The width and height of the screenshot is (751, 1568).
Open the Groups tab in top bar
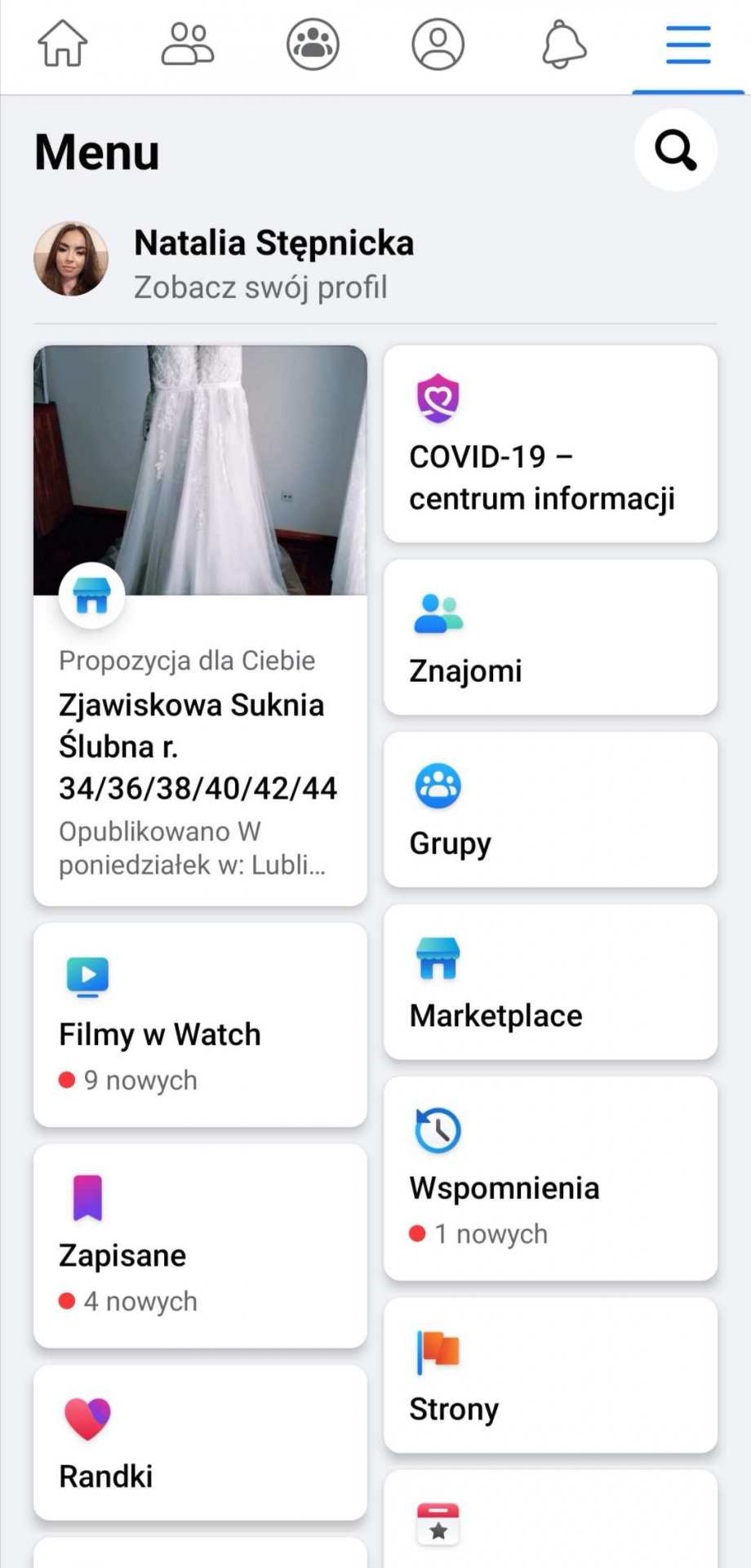[313, 44]
